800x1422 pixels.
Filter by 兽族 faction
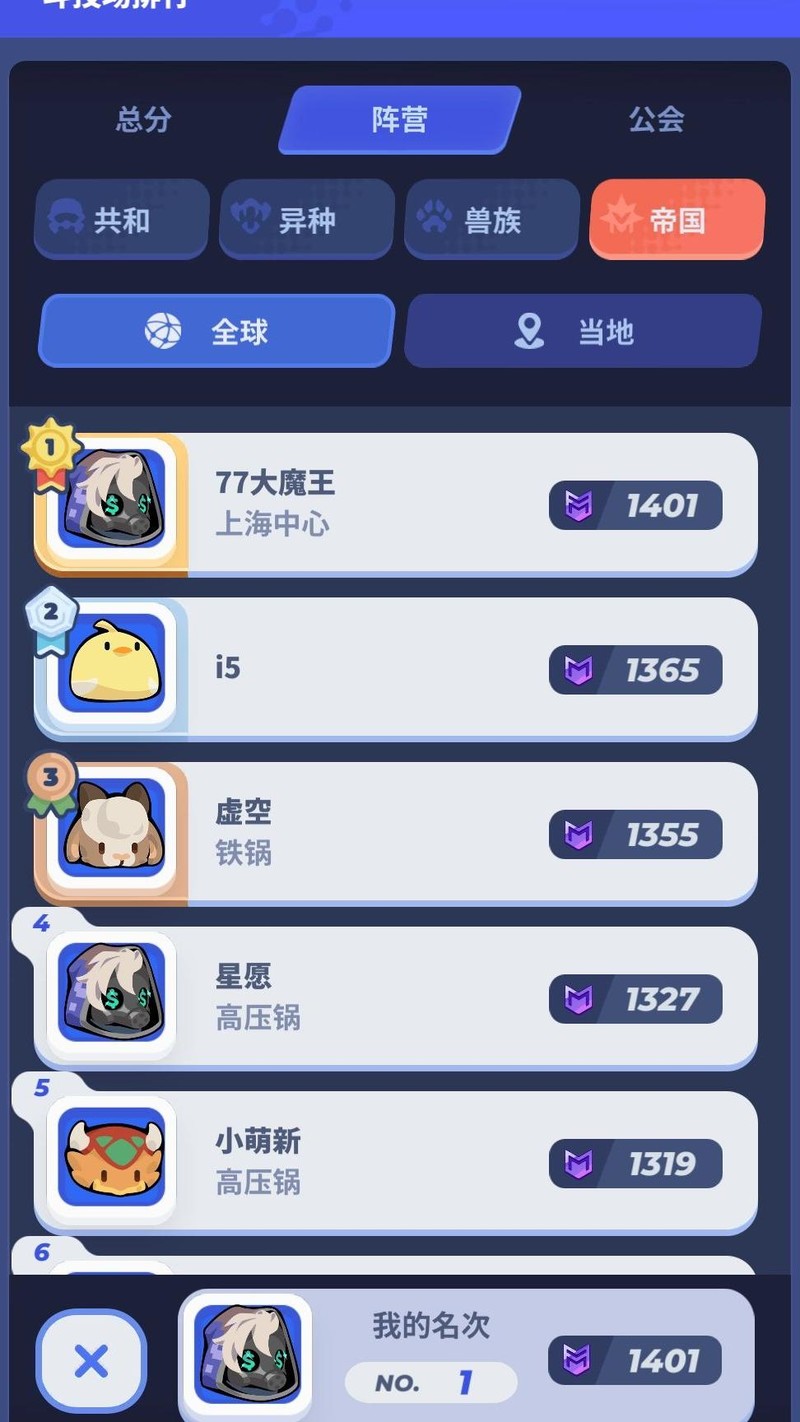(x=492, y=219)
